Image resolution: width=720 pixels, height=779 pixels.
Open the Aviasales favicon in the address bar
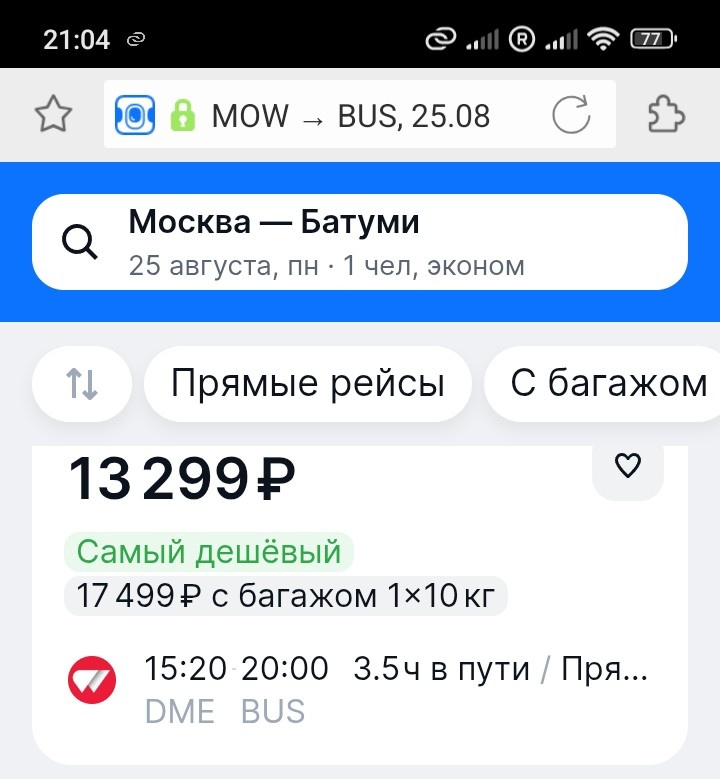pos(133,115)
